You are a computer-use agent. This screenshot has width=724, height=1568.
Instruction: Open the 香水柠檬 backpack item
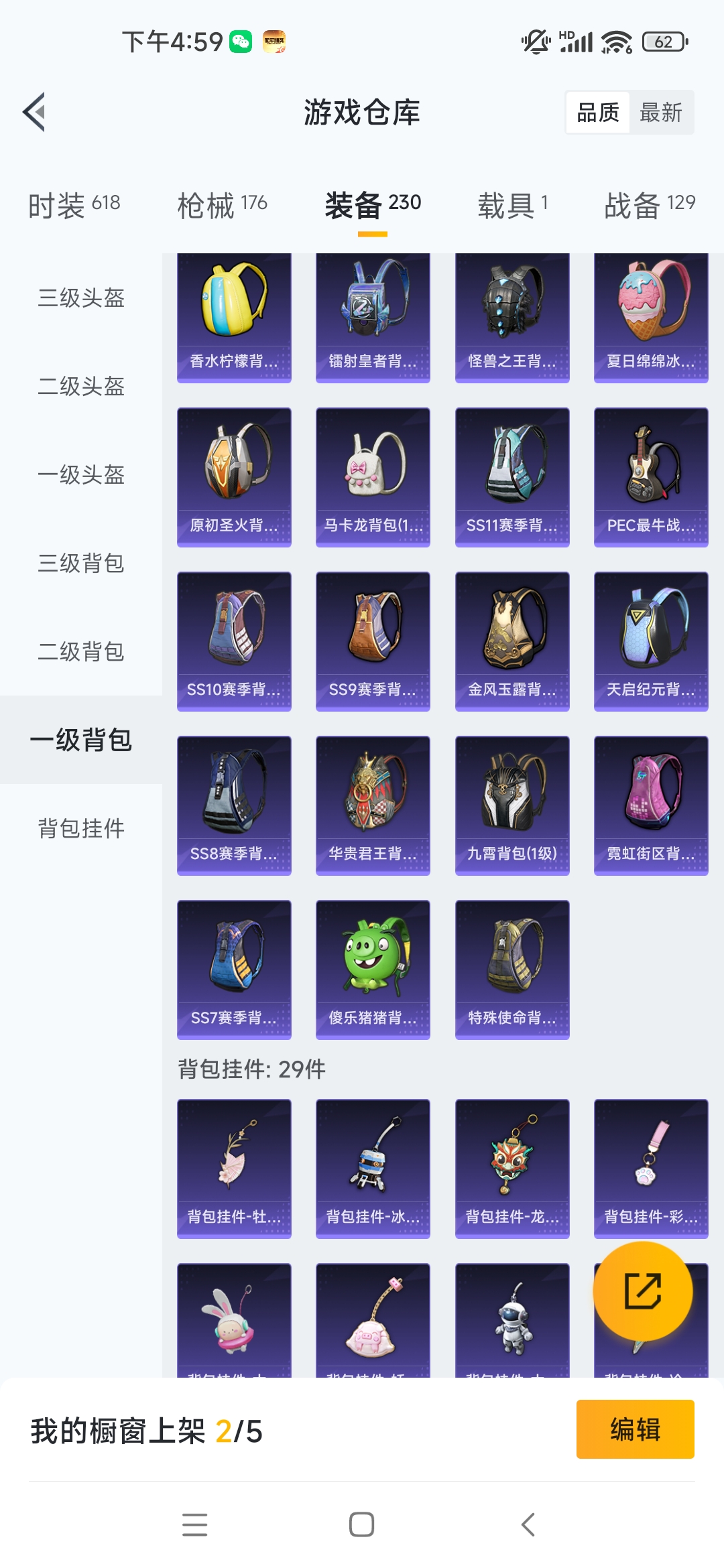point(234,318)
